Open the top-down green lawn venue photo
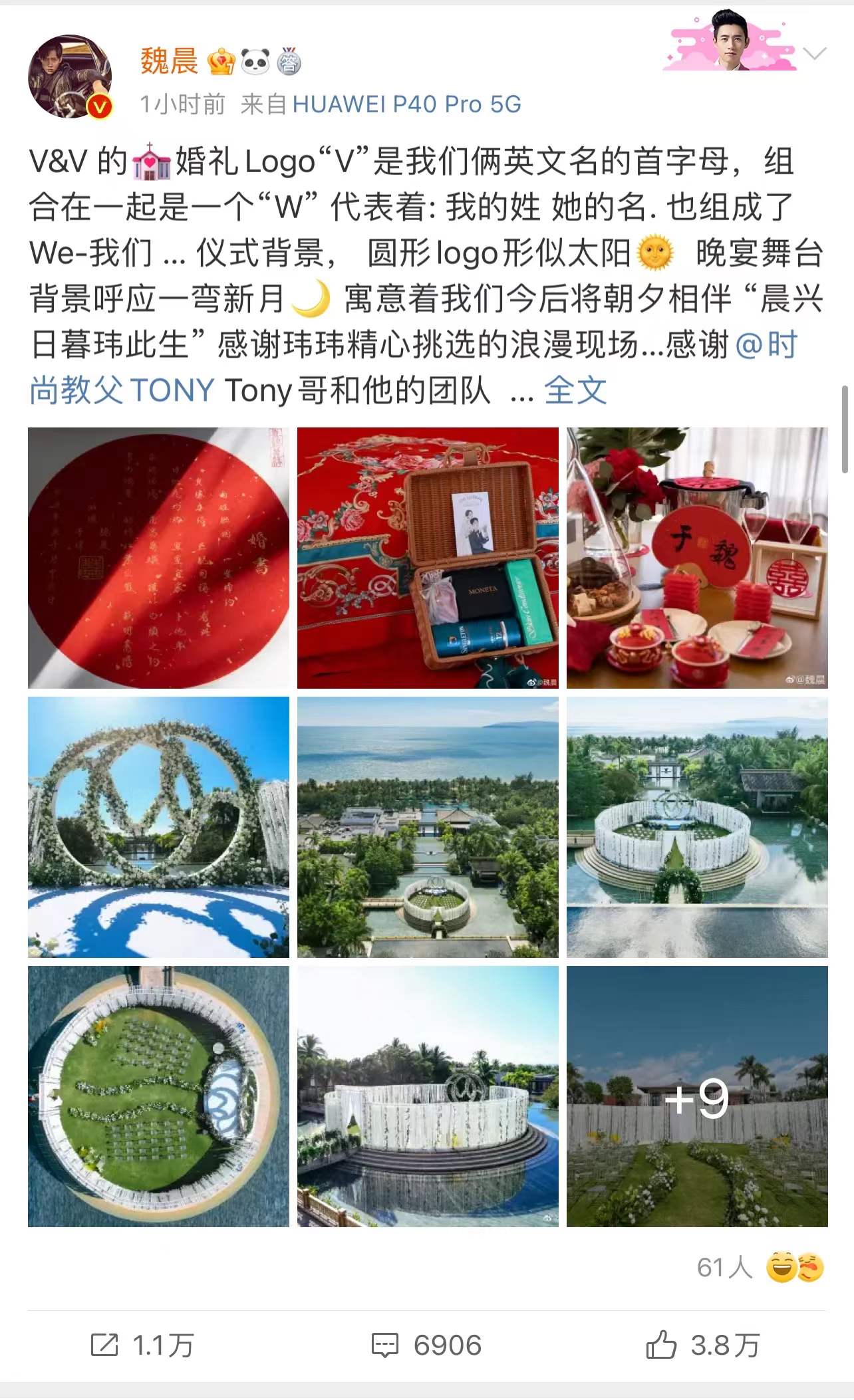This screenshot has width=854, height=1400. coord(158,1096)
